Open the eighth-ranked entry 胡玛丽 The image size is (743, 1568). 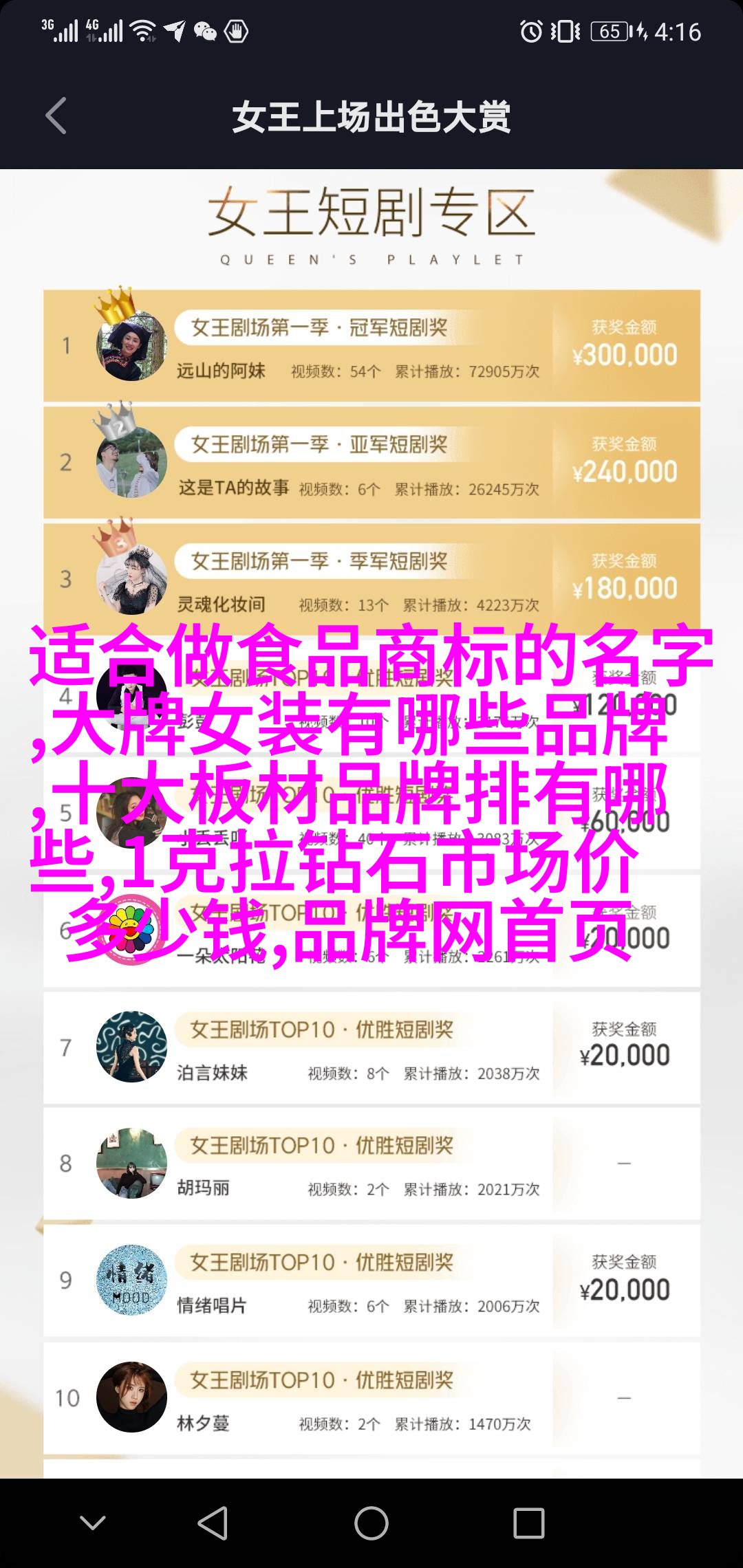point(371,1164)
